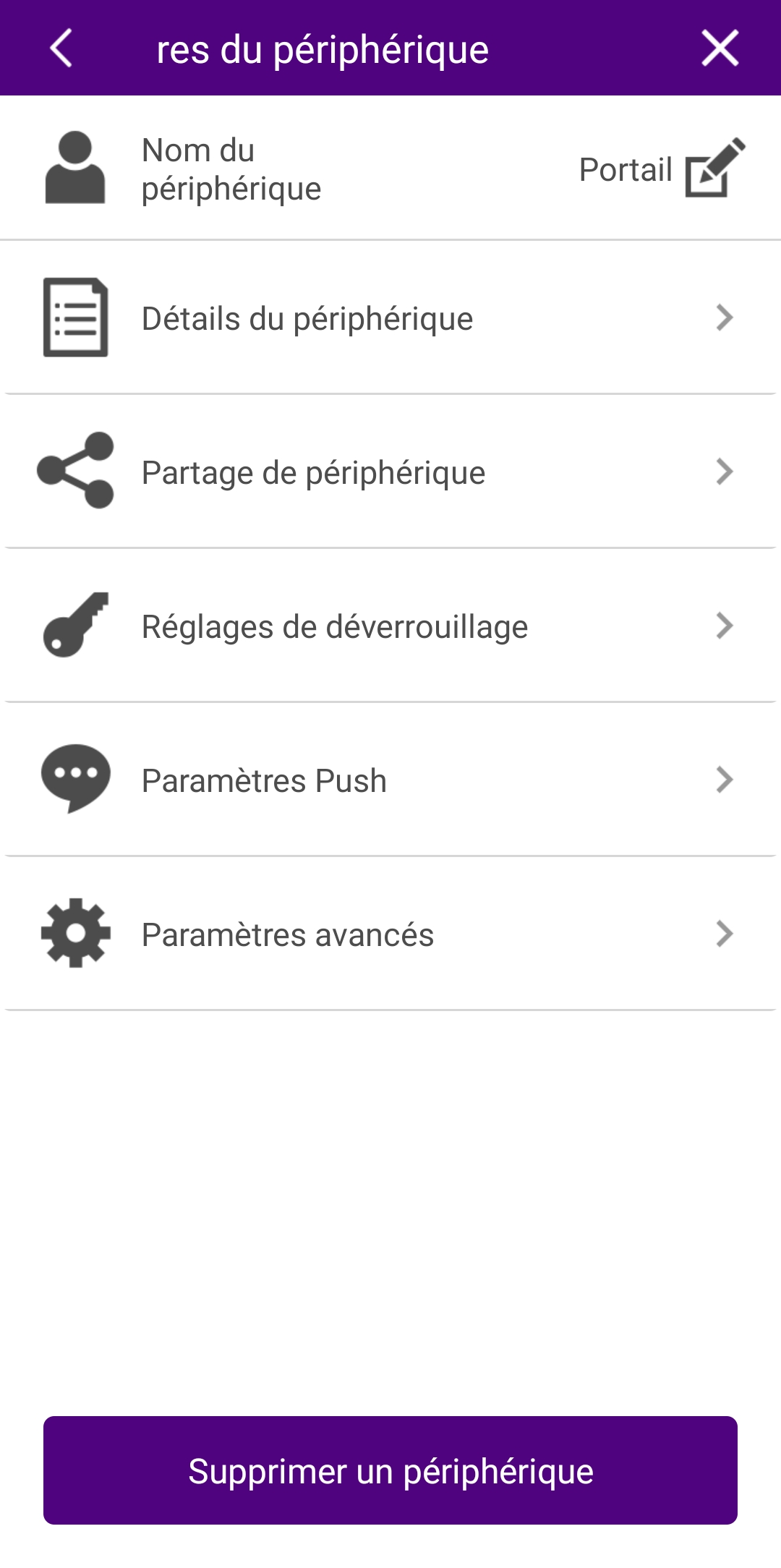Edit the device name Portail

click(x=714, y=168)
